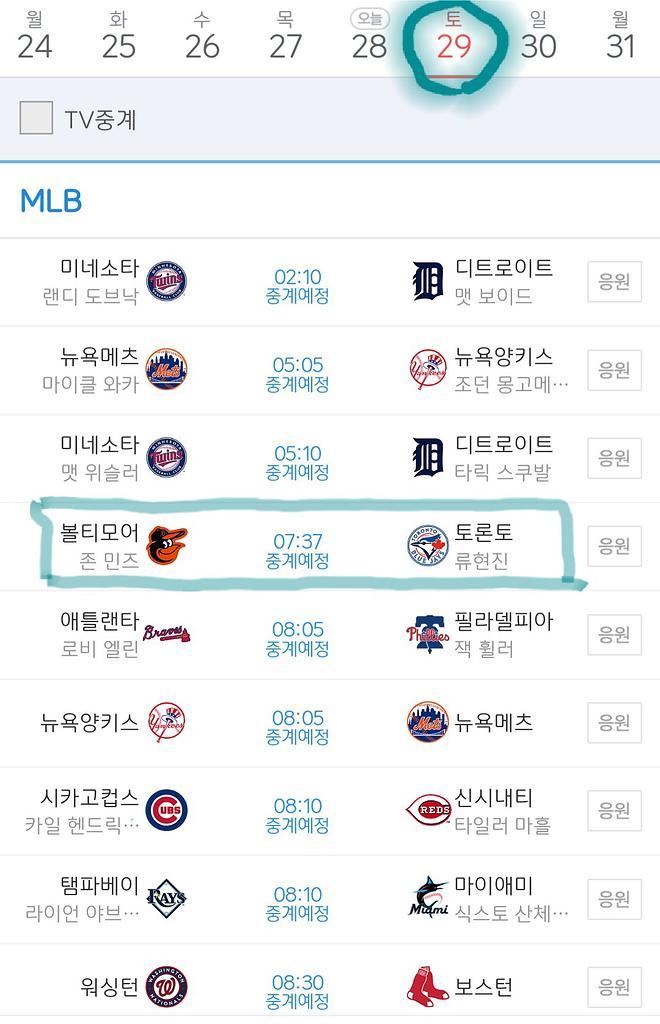This screenshot has height=1024, width=660.
Task: Jump to Monday the 31st
Action: [620, 37]
